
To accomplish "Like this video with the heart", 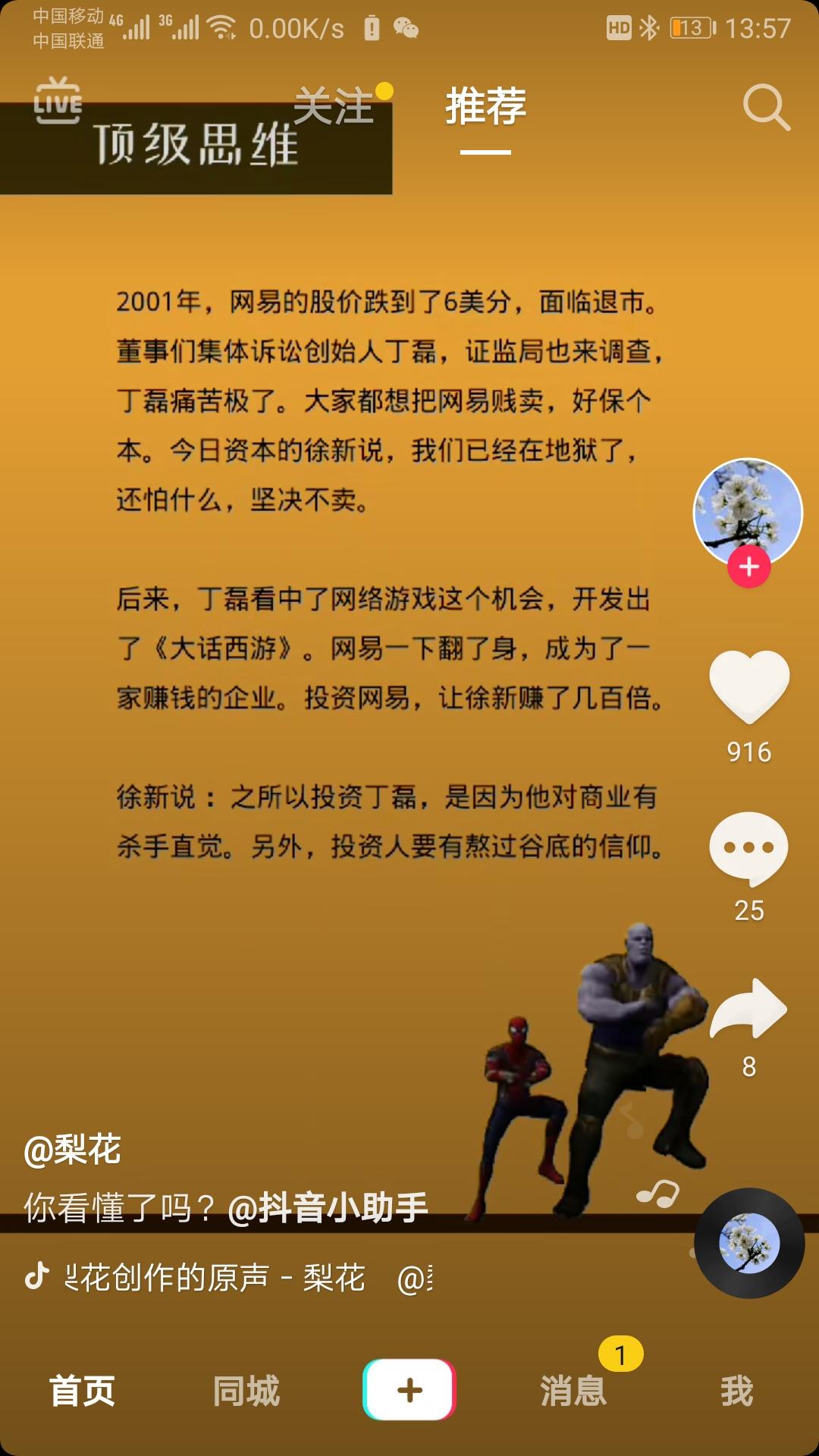I will click(749, 685).
